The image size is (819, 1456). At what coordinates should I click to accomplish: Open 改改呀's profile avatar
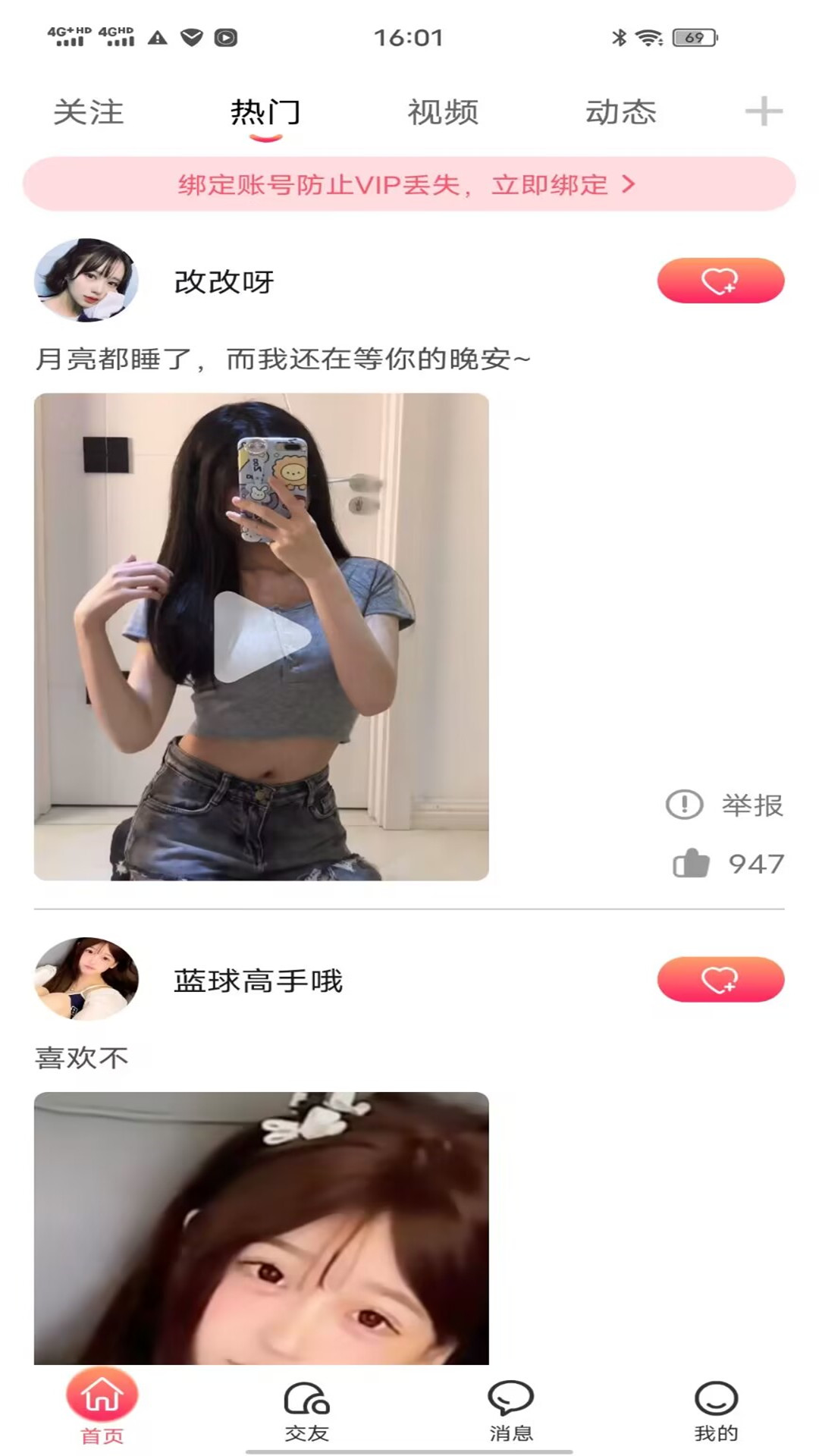(x=86, y=280)
